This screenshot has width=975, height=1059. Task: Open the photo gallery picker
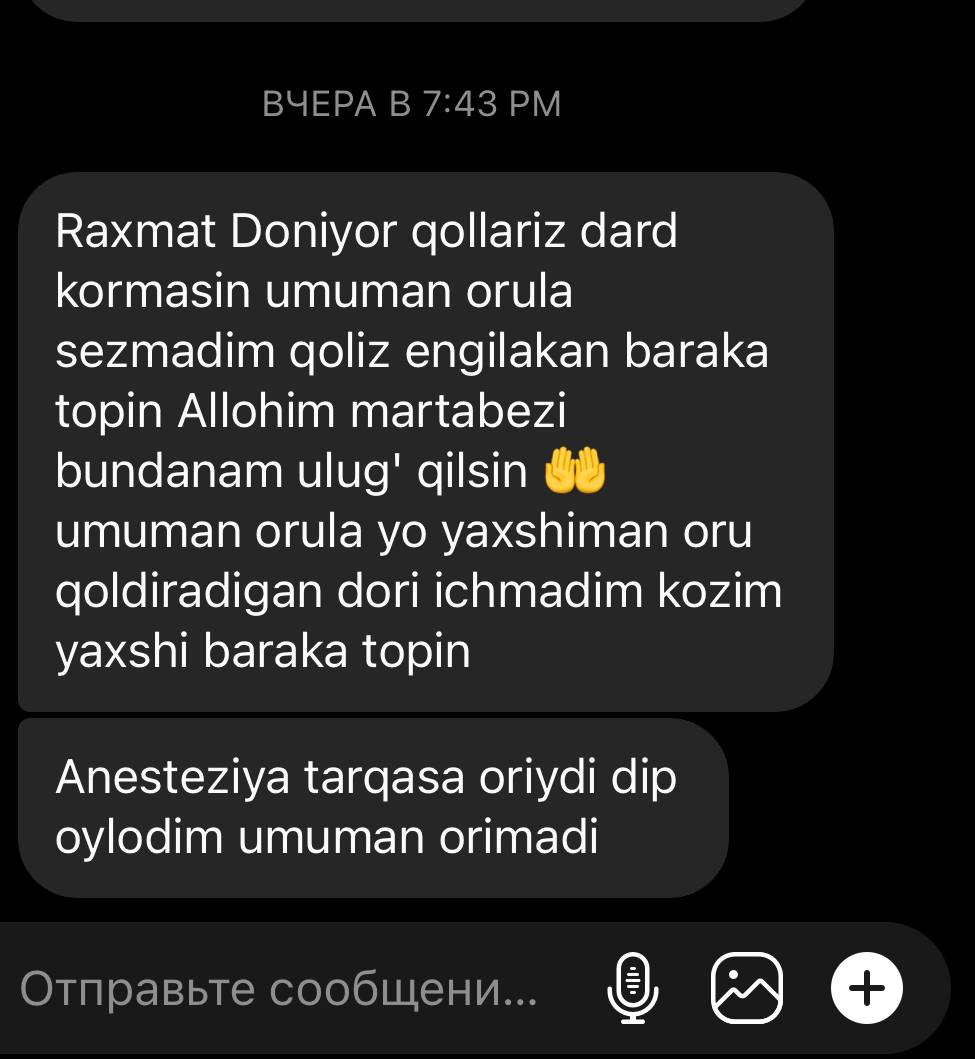click(x=746, y=989)
